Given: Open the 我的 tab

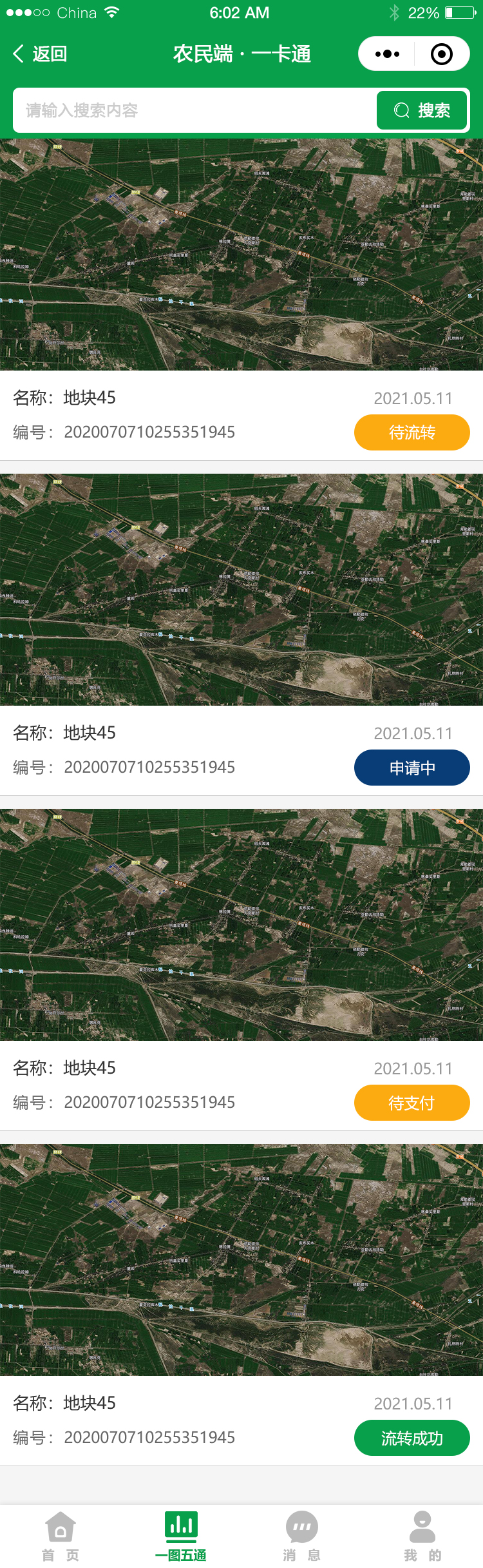Looking at the screenshot, I should coord(422,1536).
